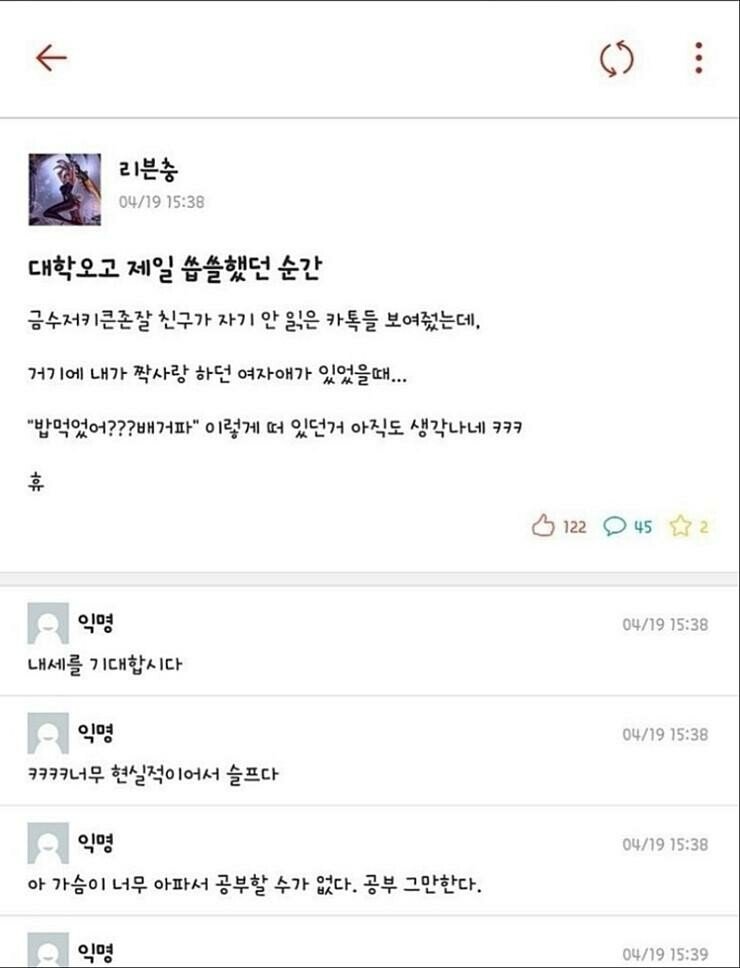Open the three-dot overflow menu
740x968 pixels.
(x=698, y=58)
